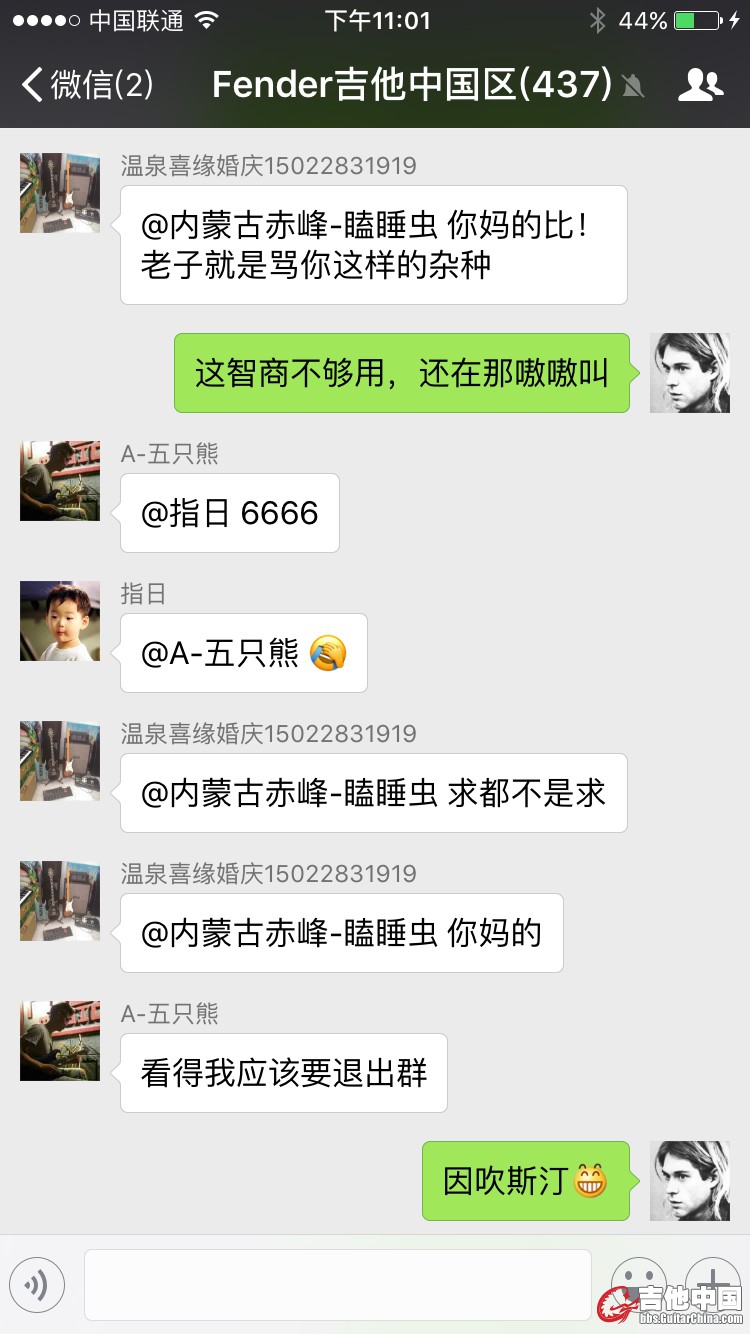Open A-五只熊's avatar beside '@指日 6666'
Viewport: 750px width, 1334px height.
60,481
